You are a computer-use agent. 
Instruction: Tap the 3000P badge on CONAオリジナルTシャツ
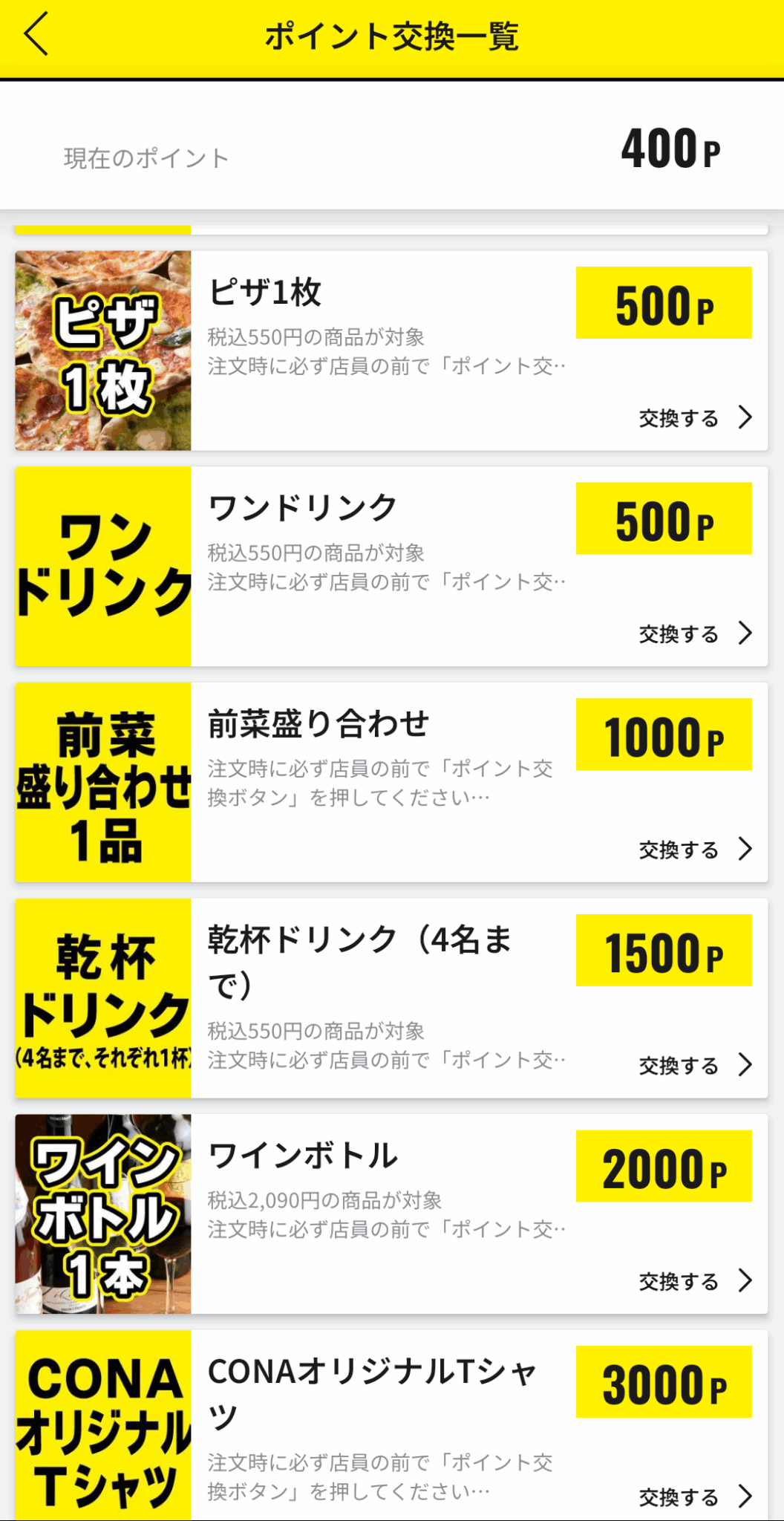tap(663, 1382)
